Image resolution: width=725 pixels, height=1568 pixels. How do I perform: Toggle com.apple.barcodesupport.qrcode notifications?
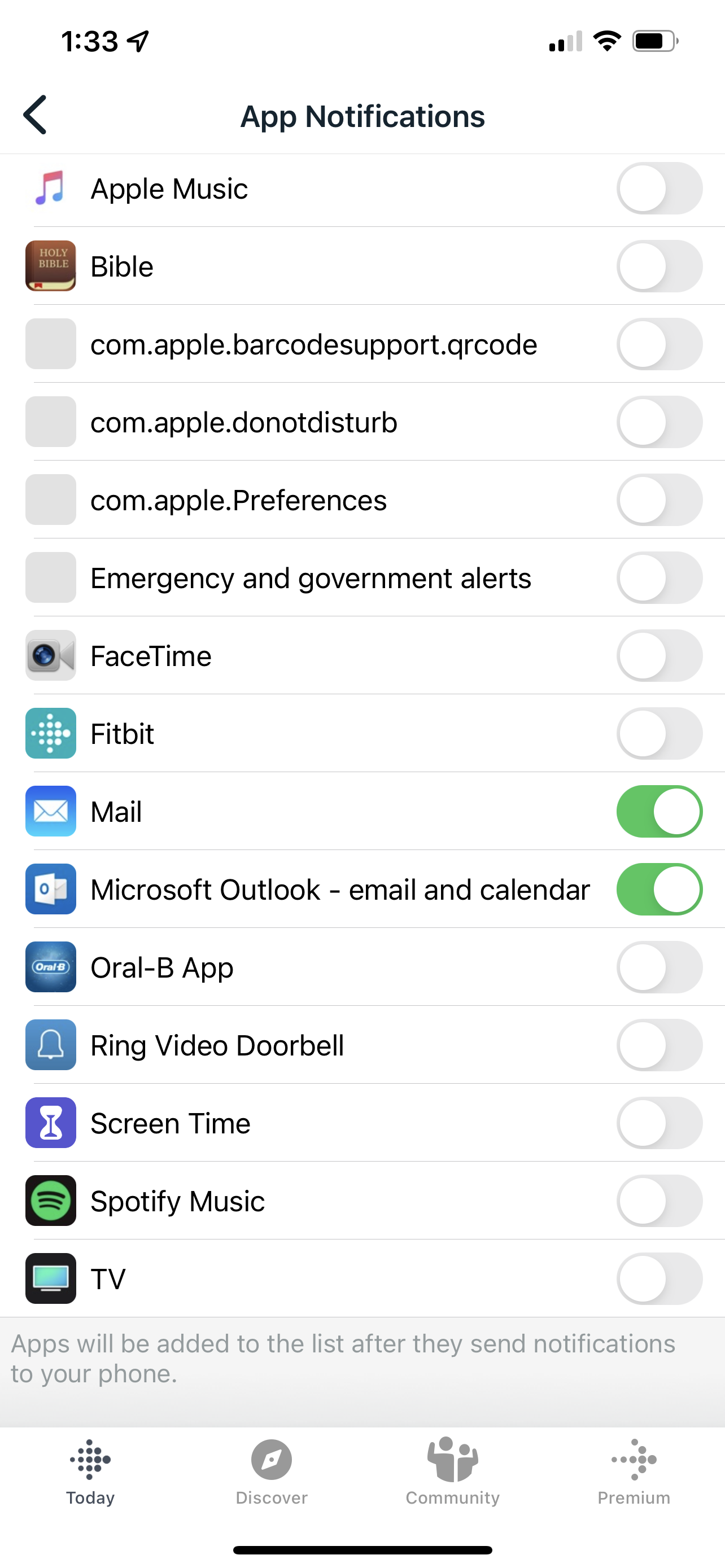658,344
